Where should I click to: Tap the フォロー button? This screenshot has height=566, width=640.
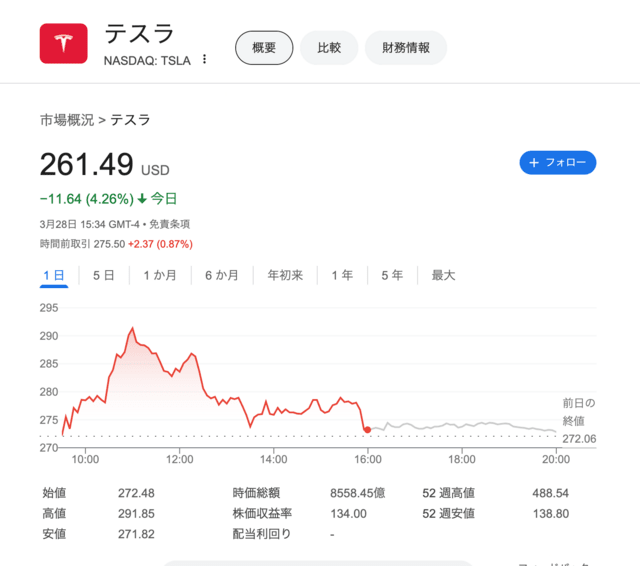558,162
